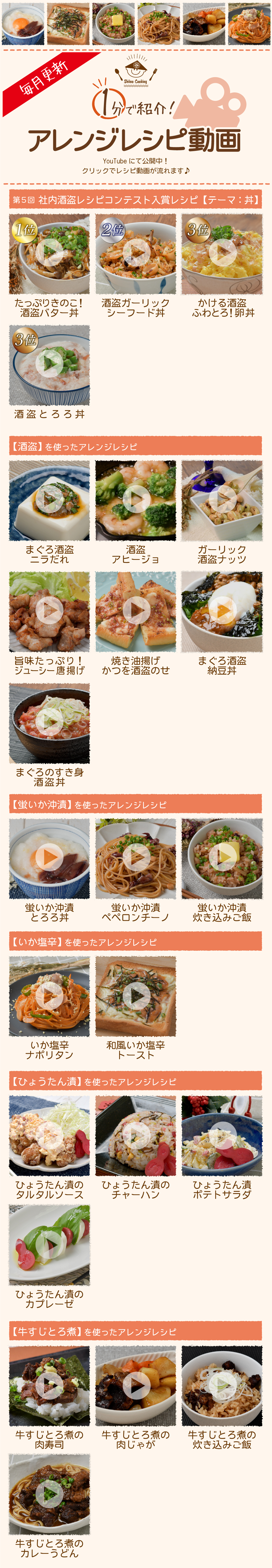This screenshot has width=272, height=1568.
Task: Watch the まぐろ酒盗納豆丼 recipe video
Action: tap(222, 611)
